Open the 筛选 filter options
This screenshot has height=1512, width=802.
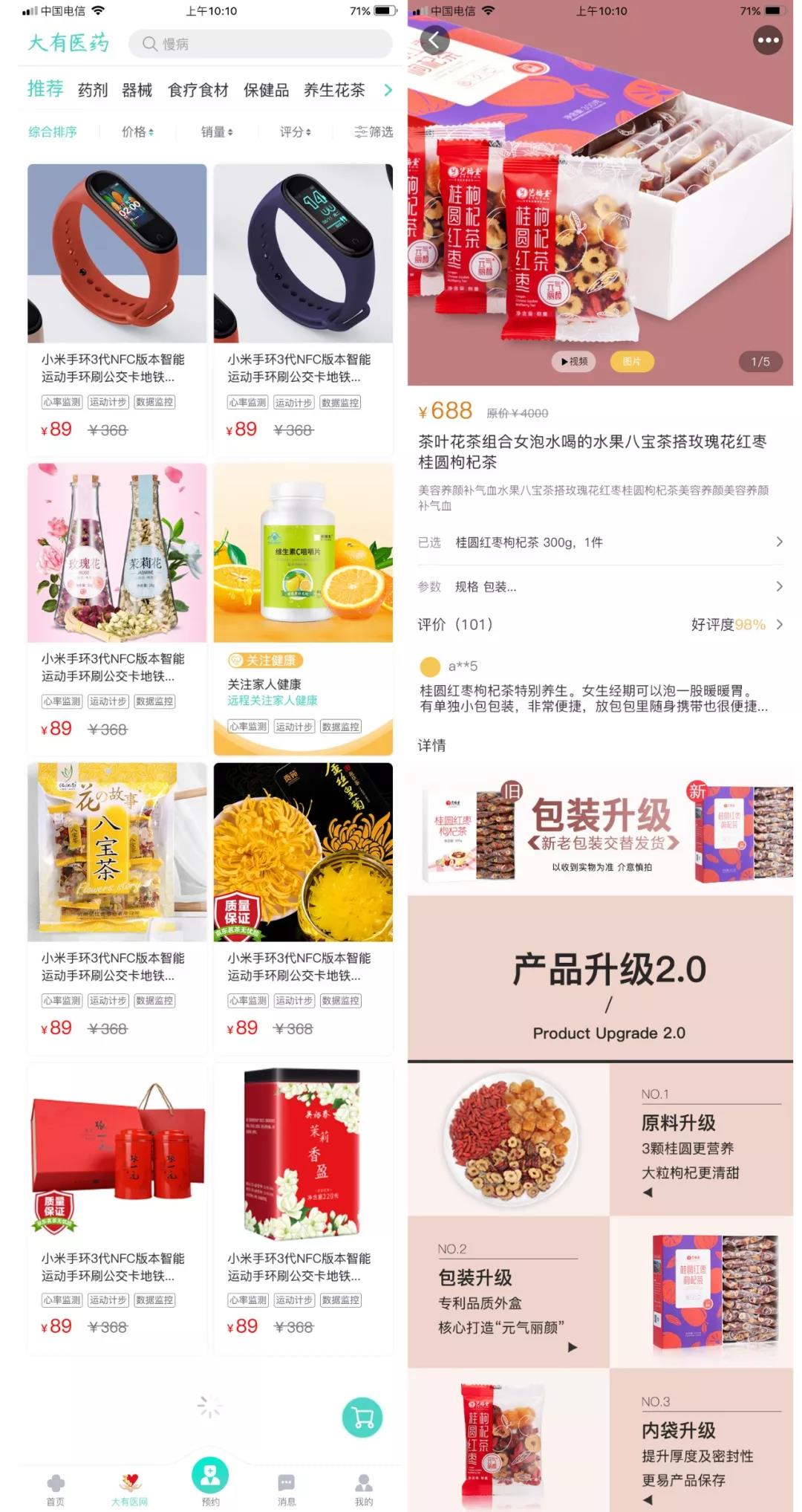pos(374,132)
